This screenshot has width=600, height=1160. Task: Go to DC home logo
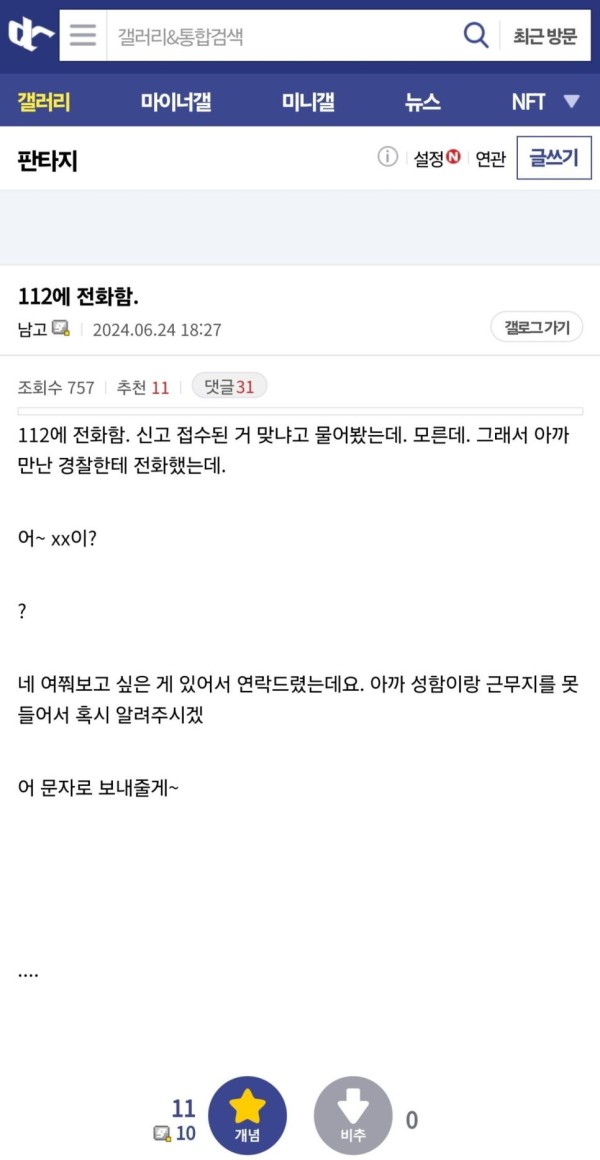click(30, 35)
